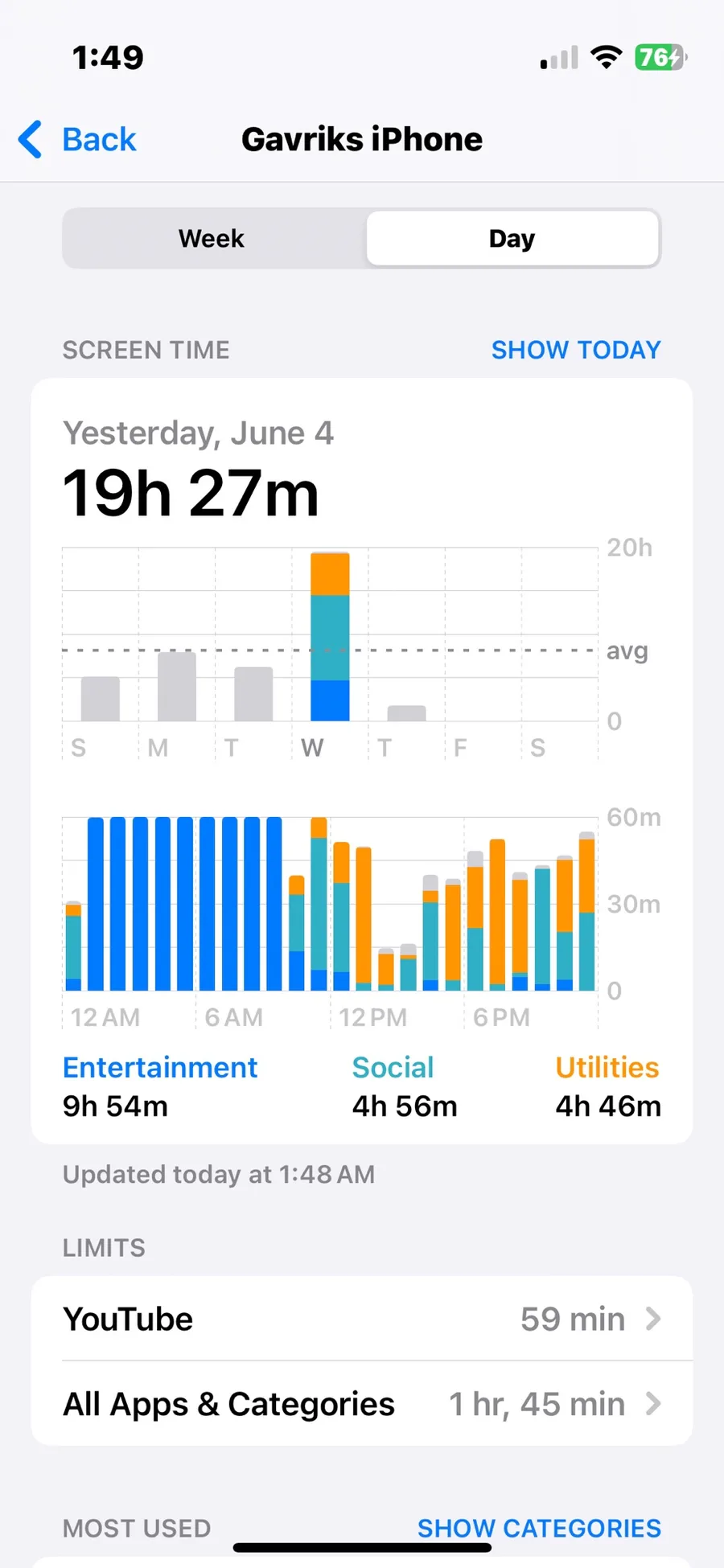The image size is (724, 1568).
Task: Open the YouTube limit row
Action: [362, 1319]
